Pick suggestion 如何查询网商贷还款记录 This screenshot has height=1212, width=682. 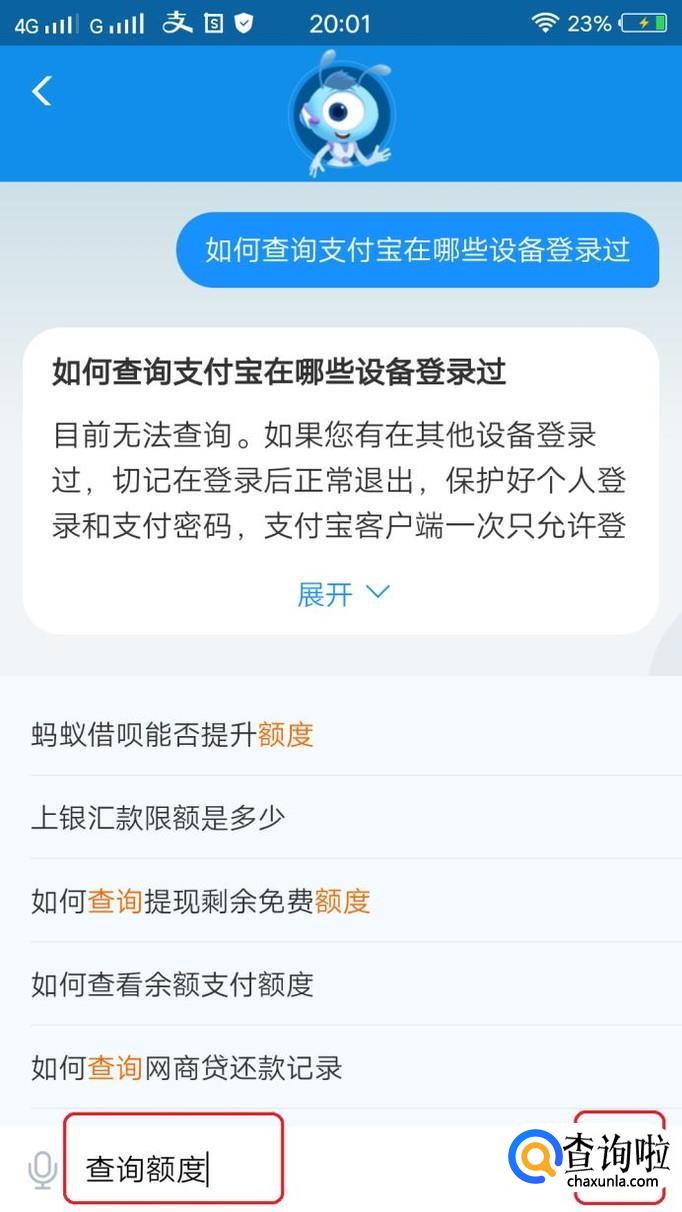[x=186, y=1067]
